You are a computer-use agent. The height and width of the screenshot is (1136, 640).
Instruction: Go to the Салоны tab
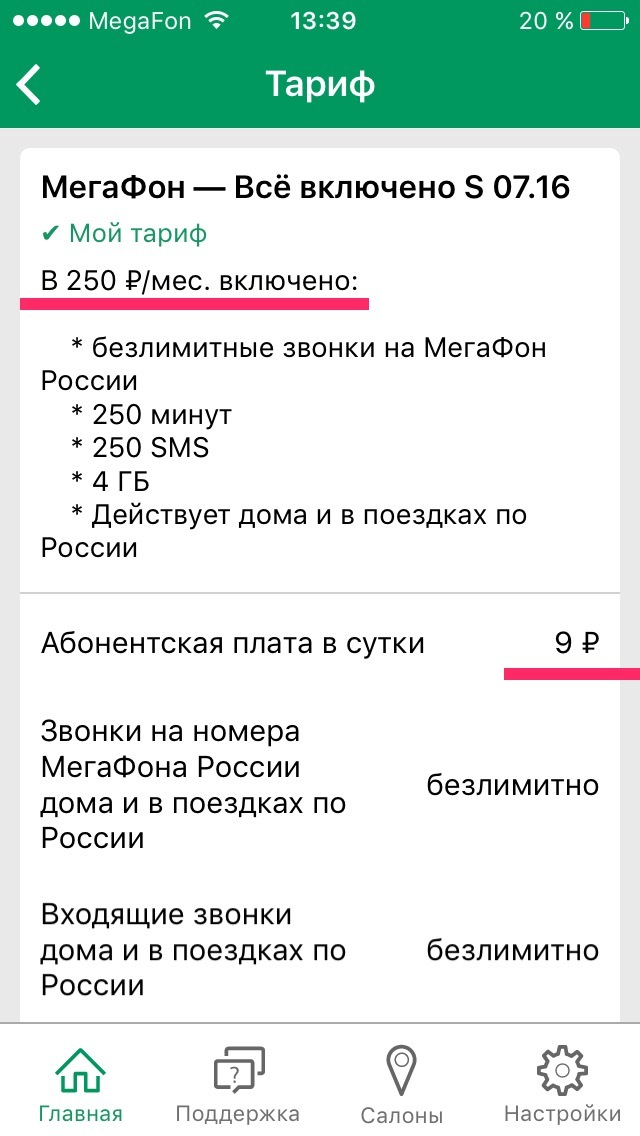(x=401, y=1084)
